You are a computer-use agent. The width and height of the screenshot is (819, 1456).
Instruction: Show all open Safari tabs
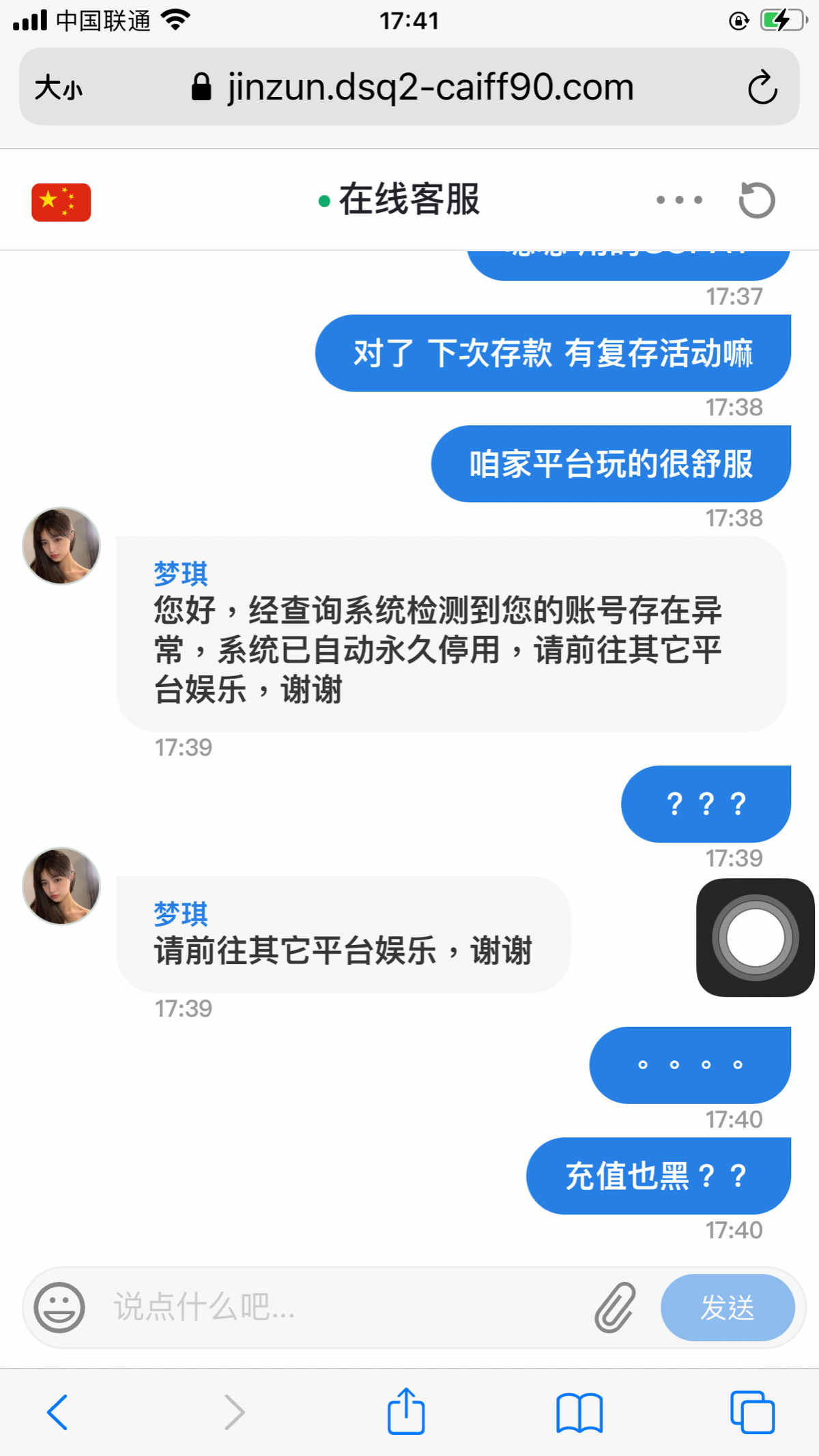tap(752, 1412)
